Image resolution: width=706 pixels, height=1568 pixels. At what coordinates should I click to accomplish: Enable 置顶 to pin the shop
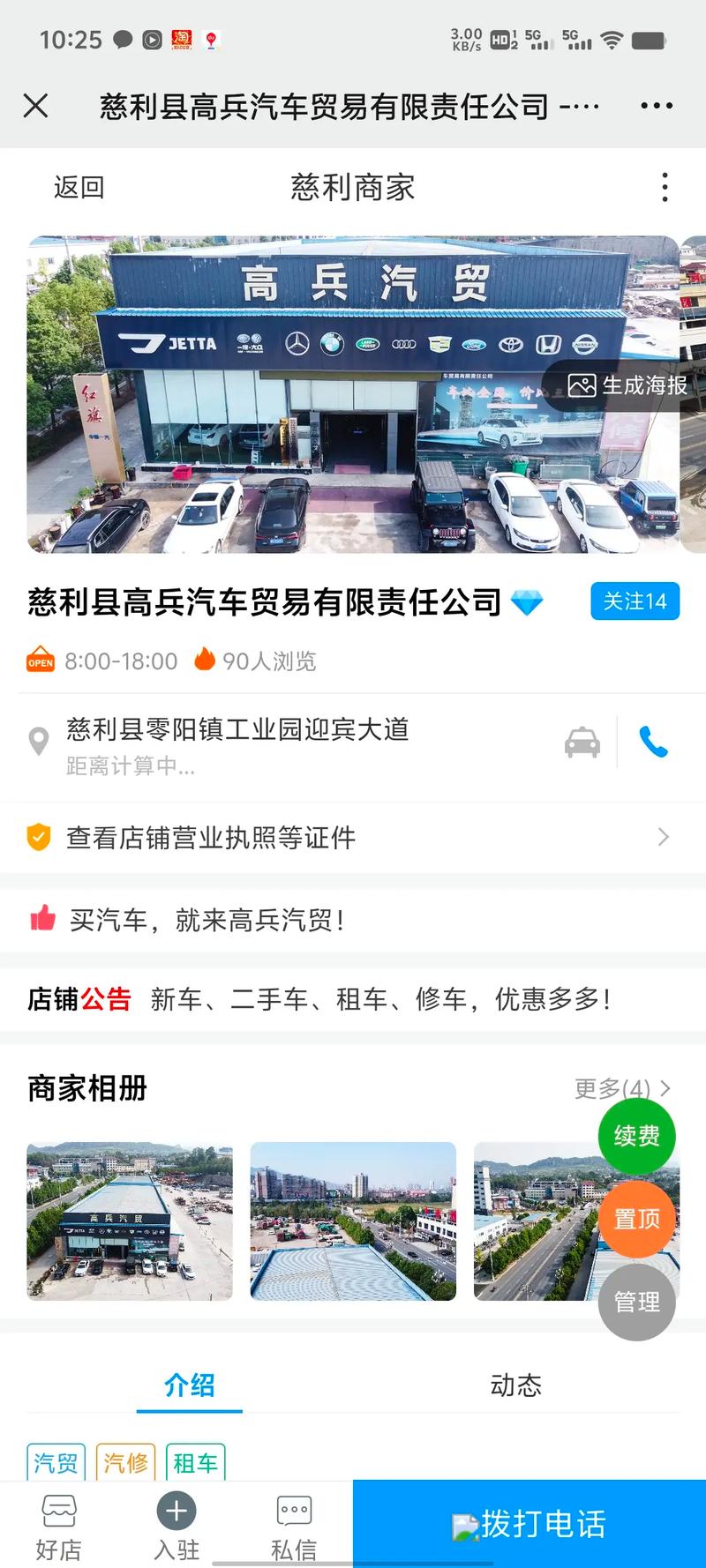click(x=637, y=1219)
